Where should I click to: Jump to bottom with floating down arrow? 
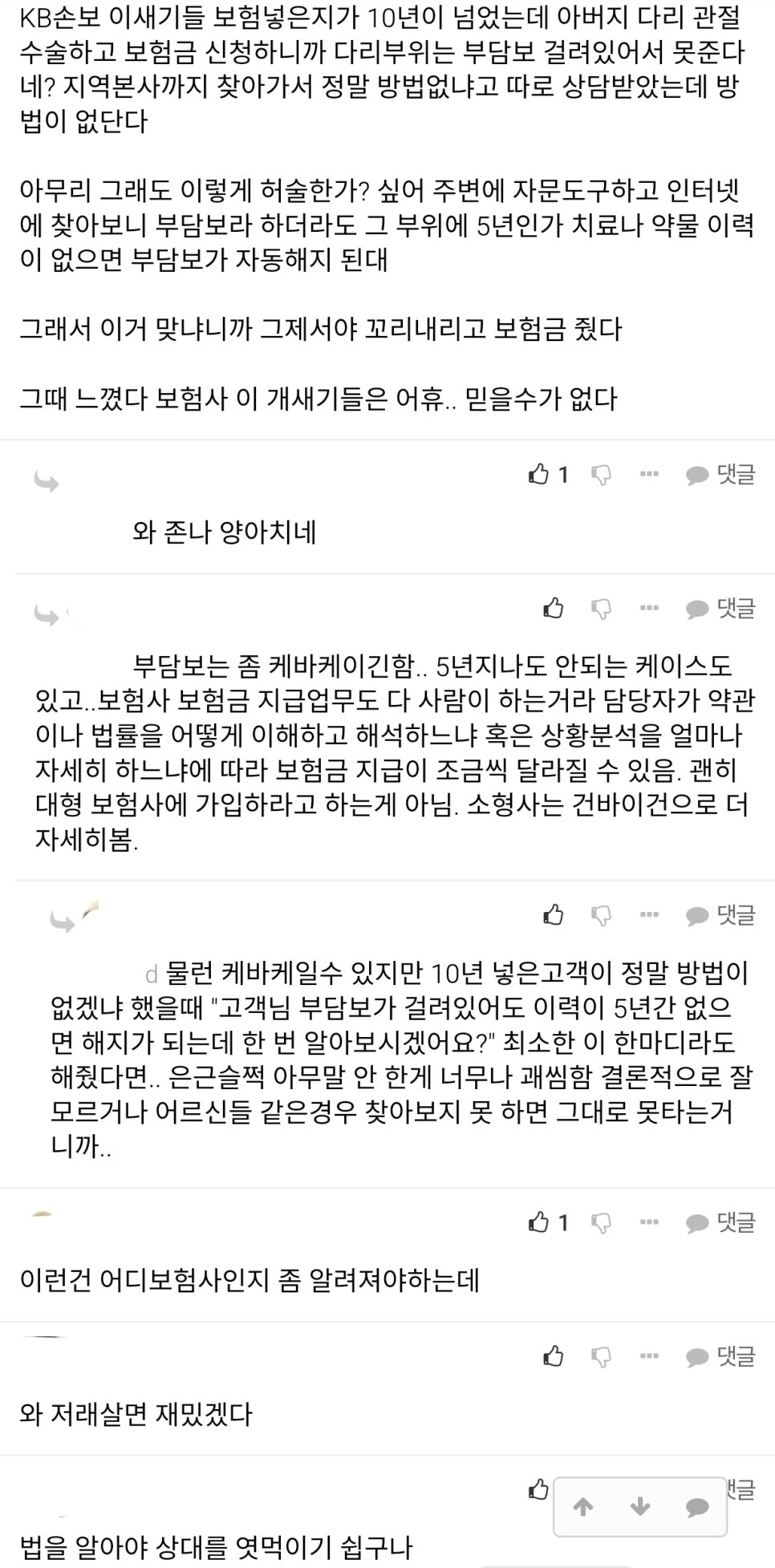[639, 1507]
